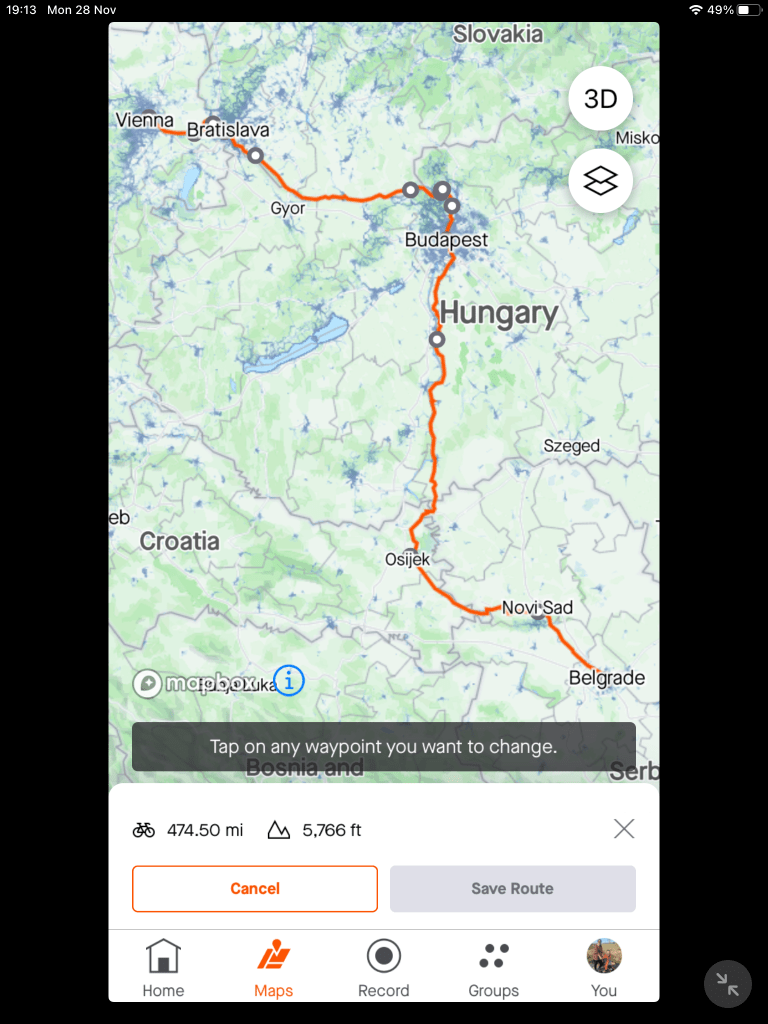This screenshot has width=768, height=1024.
Task: Cancel the route editing
Action: 255,888
